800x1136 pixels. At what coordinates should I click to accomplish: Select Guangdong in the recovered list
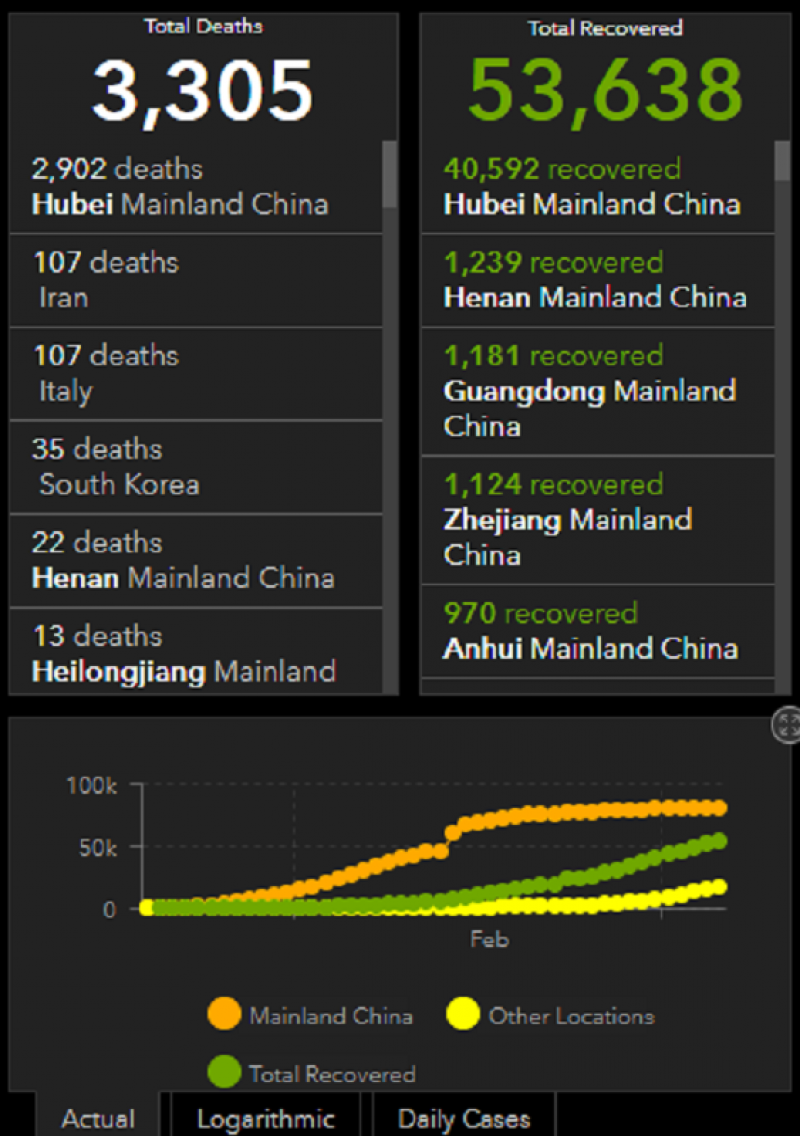click(596, 391)
